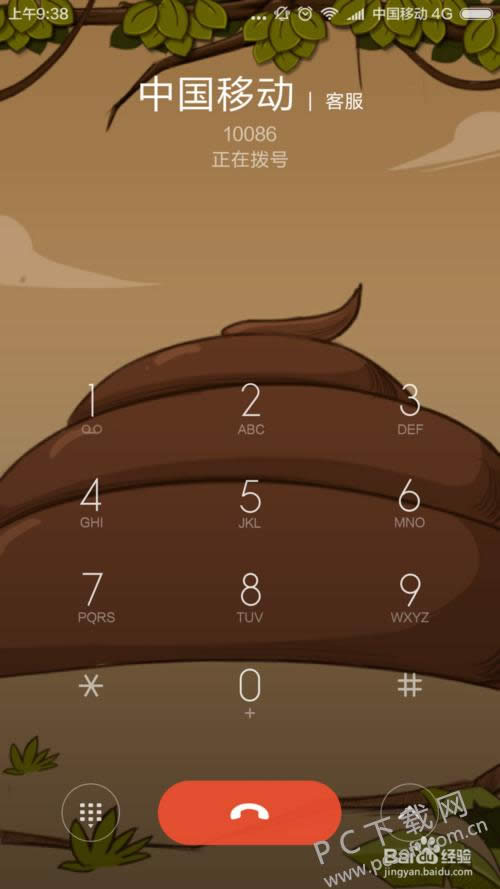Enter digit 2 (ABC)

[251, 409]
